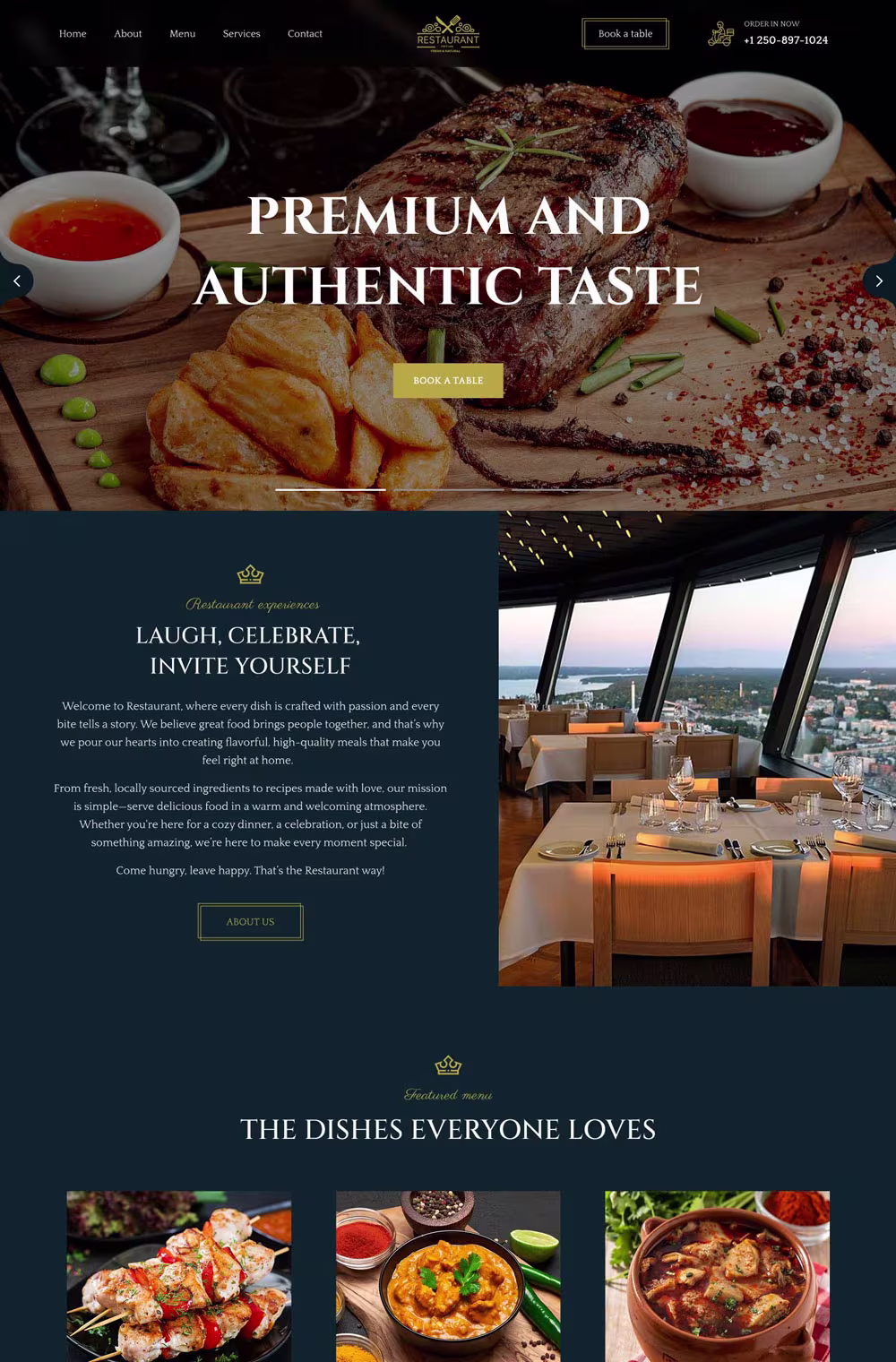
Task: Show the next hero slide
Action: click(x=879, y=281)
